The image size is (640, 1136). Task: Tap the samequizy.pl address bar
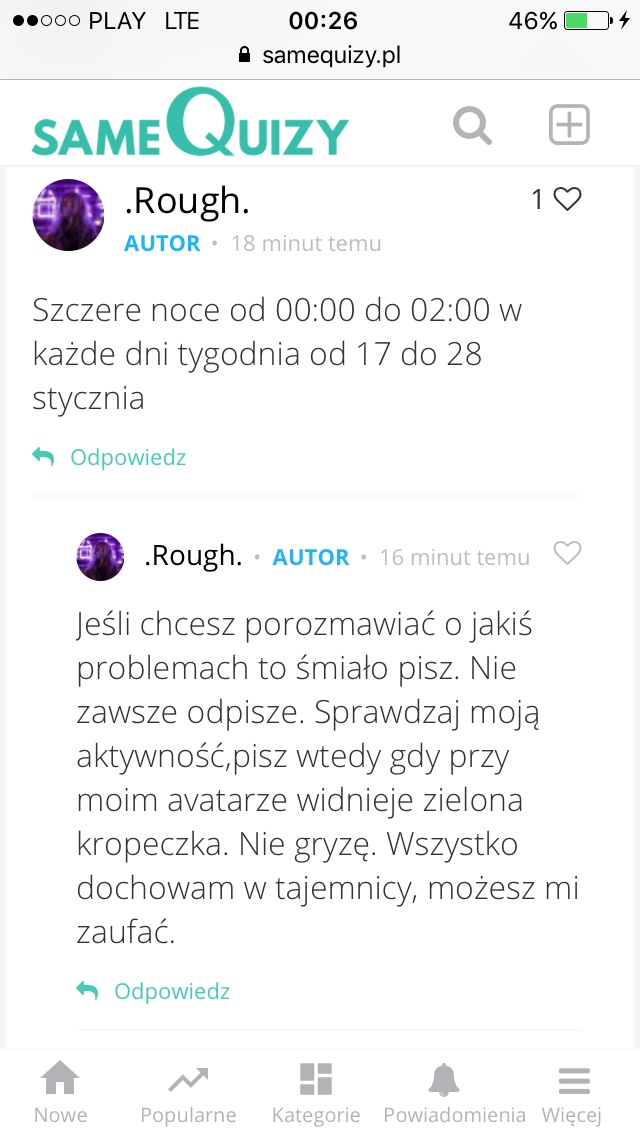(320, 56)
